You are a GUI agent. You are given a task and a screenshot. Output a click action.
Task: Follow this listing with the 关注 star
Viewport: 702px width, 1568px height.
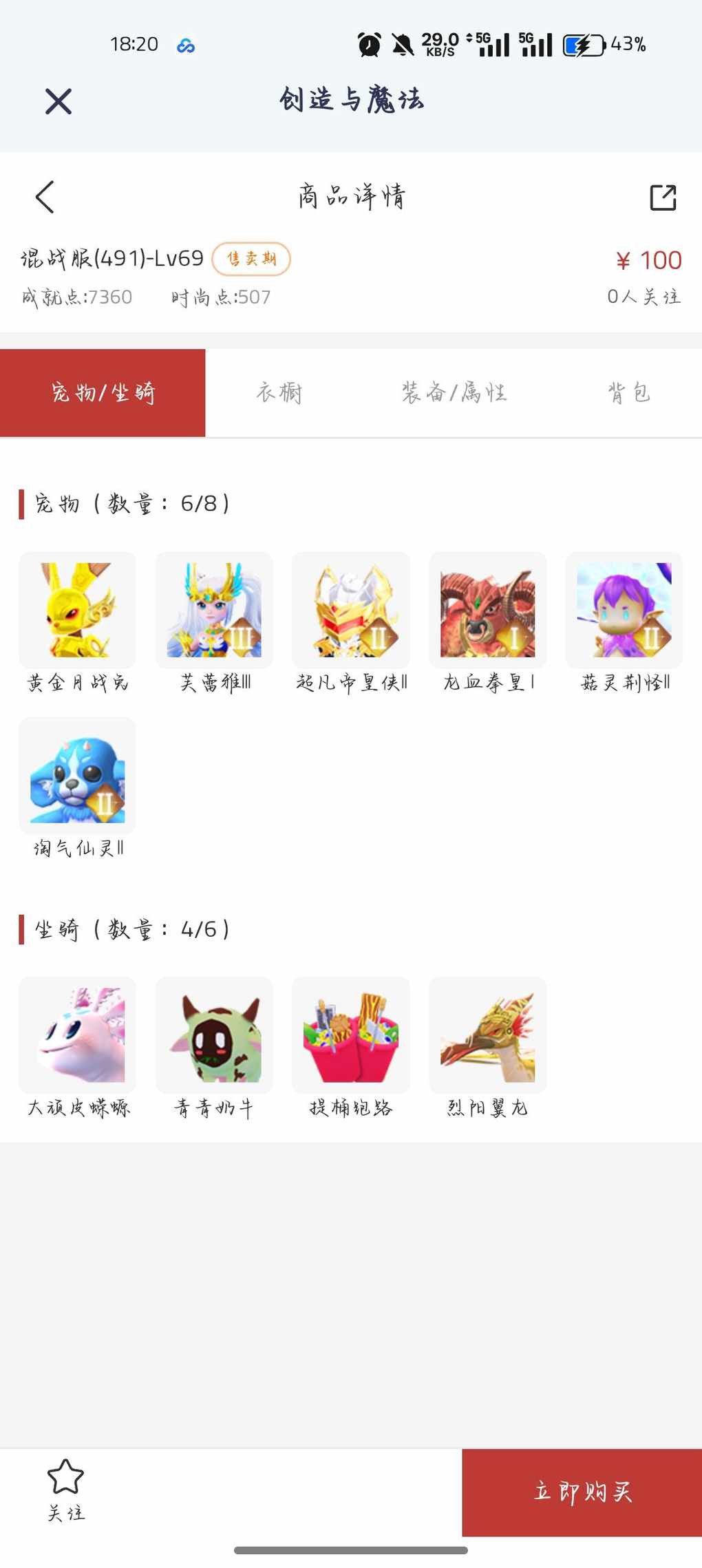tap(65, 1490)
